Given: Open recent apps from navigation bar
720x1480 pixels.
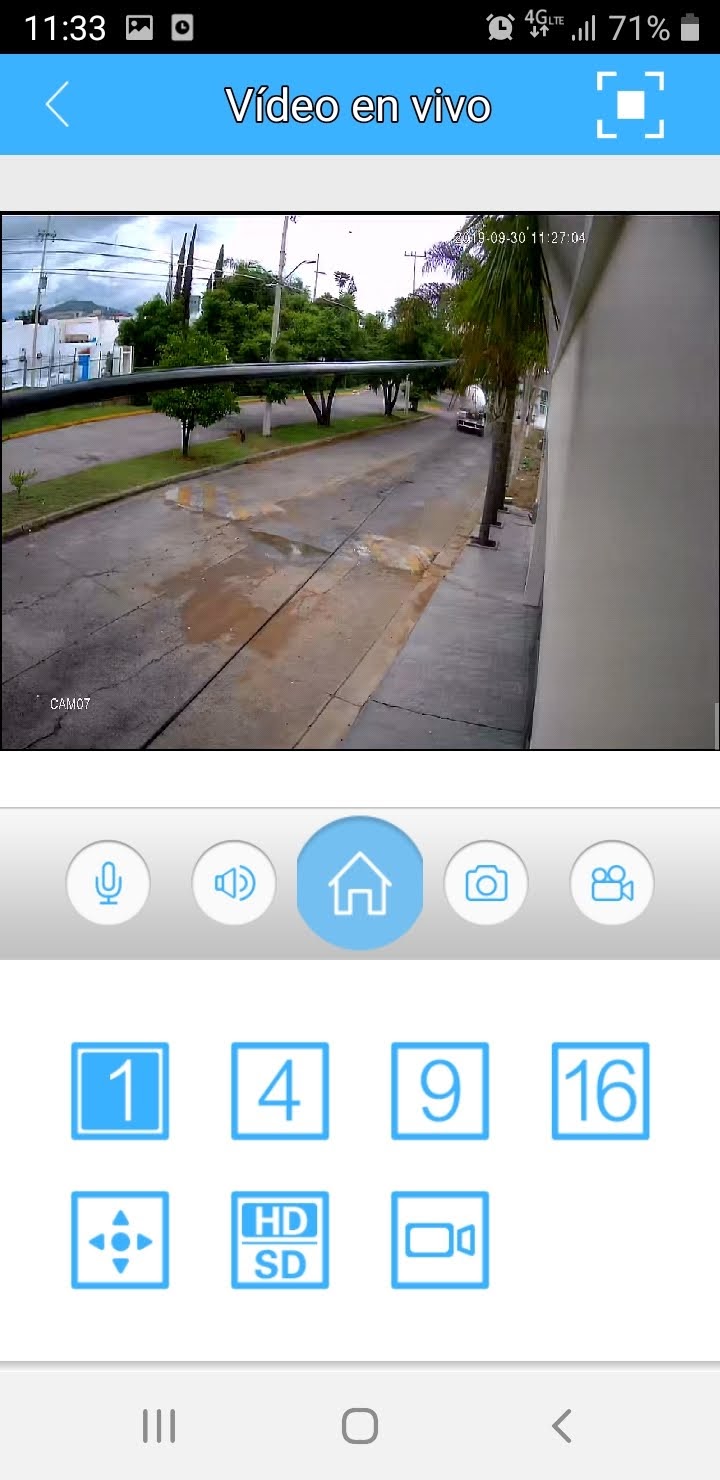Looking at the screenshot, I should point(159,1426).
